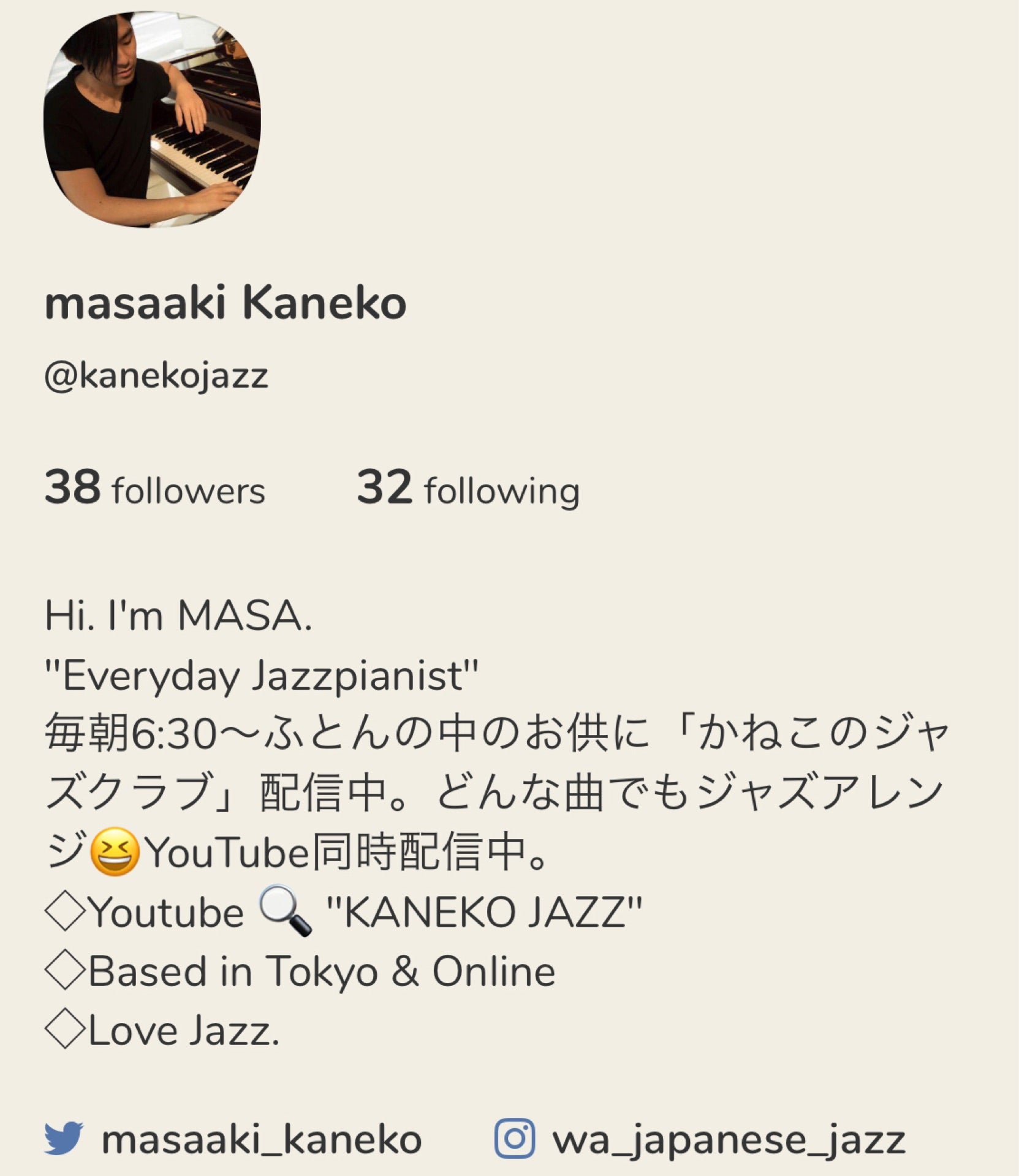View the 32 following list
This screenshot has width=1019, height=1176.
468,489
